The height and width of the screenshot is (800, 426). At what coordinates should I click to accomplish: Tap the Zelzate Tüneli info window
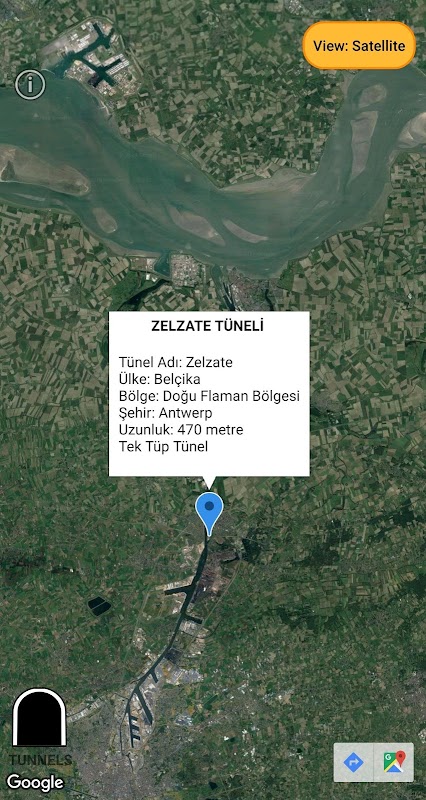(209, 393)
